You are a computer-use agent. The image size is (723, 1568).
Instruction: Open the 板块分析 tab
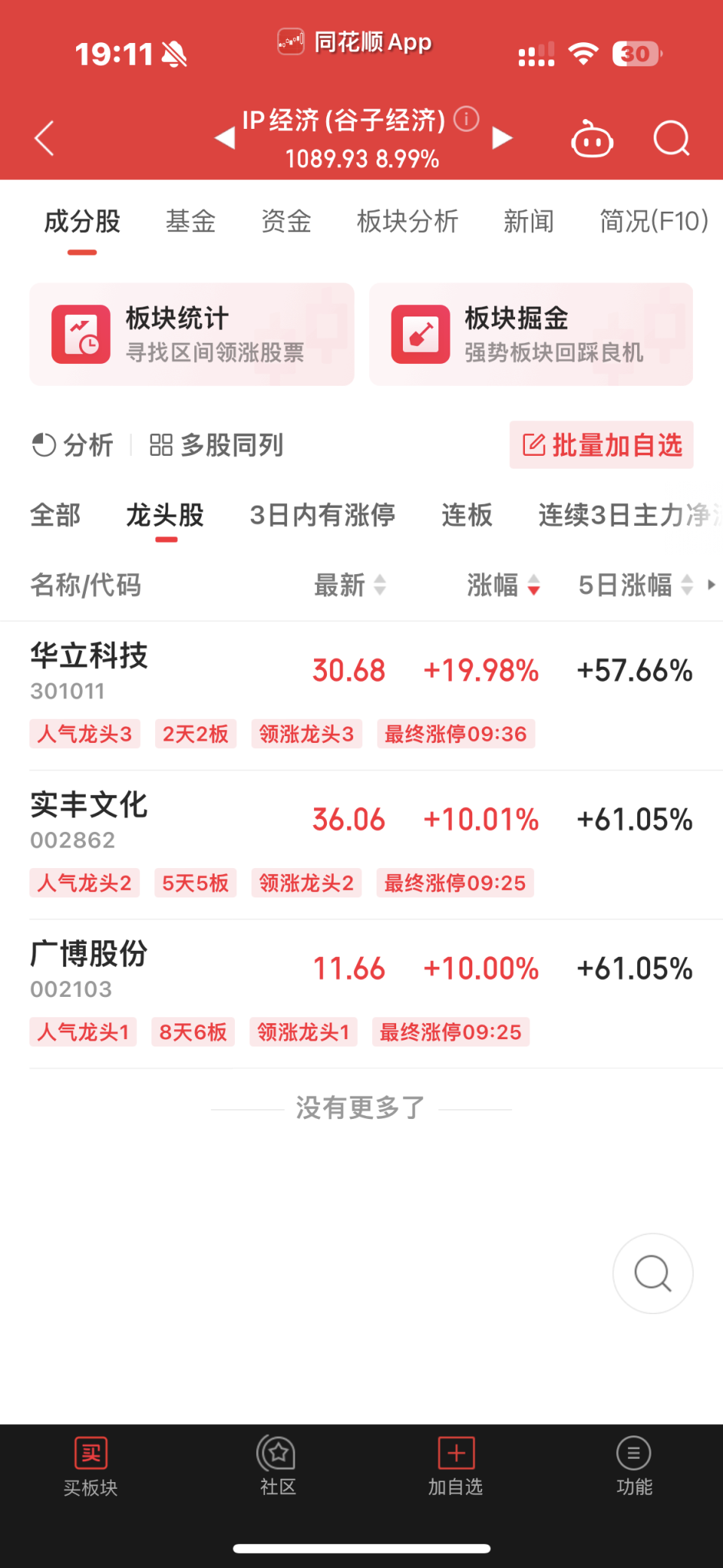point(407,222)
